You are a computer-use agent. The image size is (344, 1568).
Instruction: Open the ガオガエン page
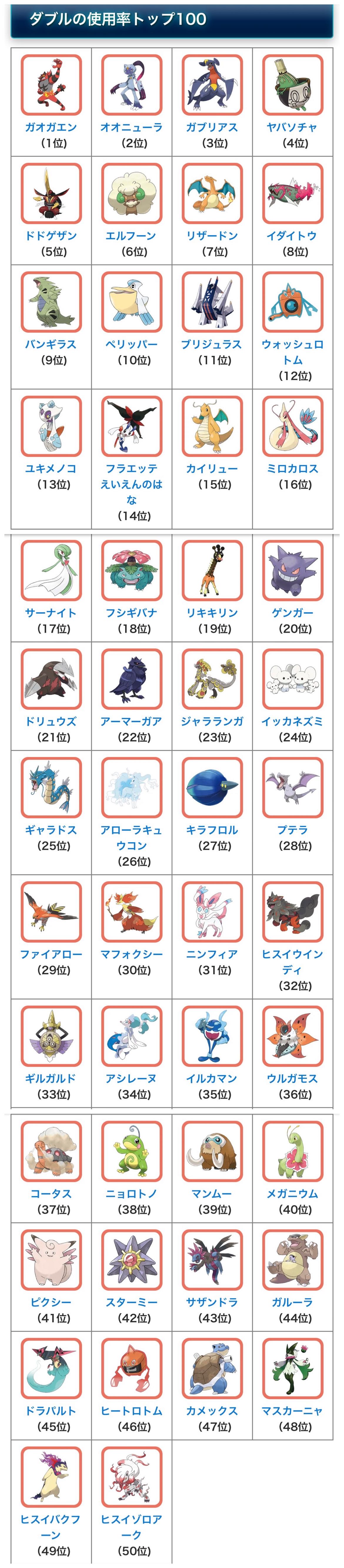pyautogui.click(x=51, y=127)
